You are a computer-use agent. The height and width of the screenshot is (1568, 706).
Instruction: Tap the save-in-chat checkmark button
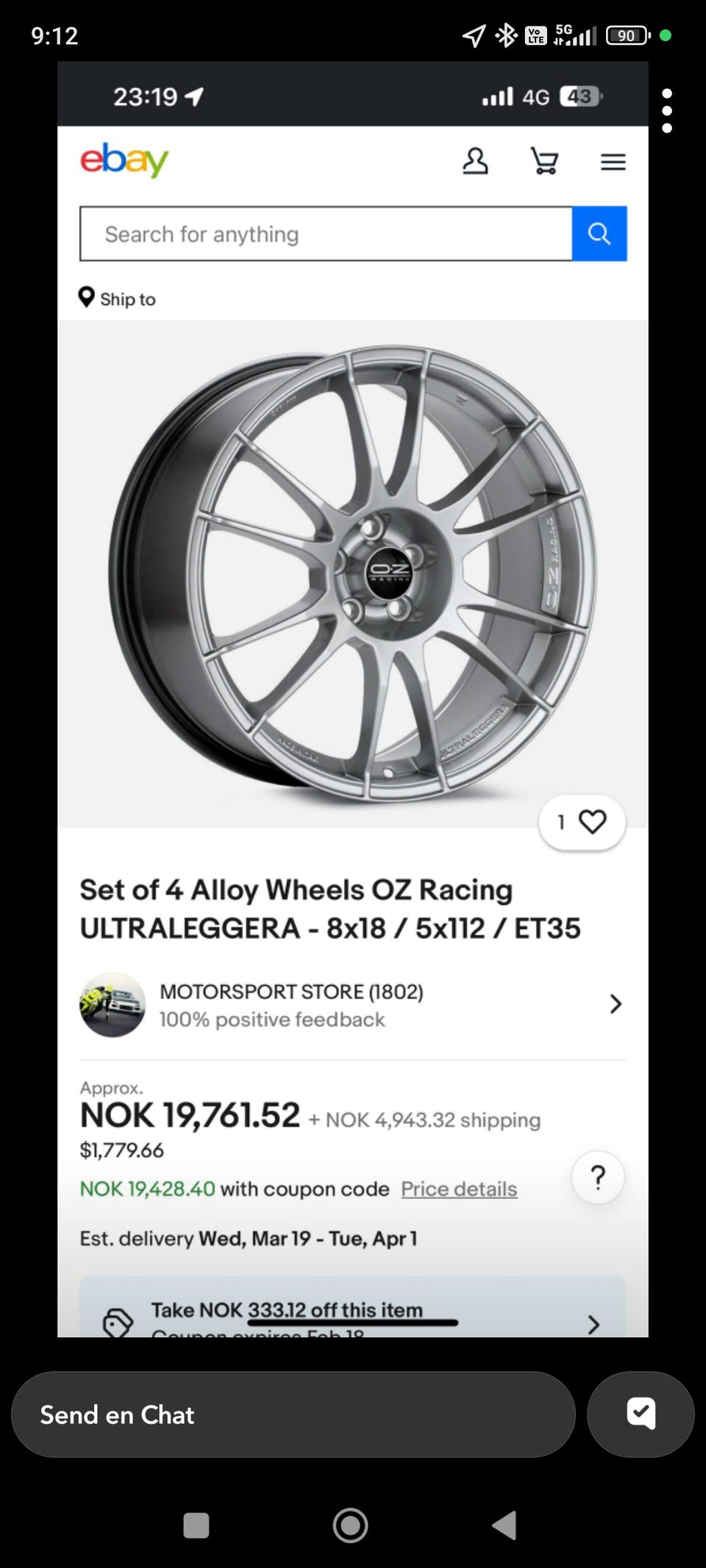click(x=641, y=1414)
